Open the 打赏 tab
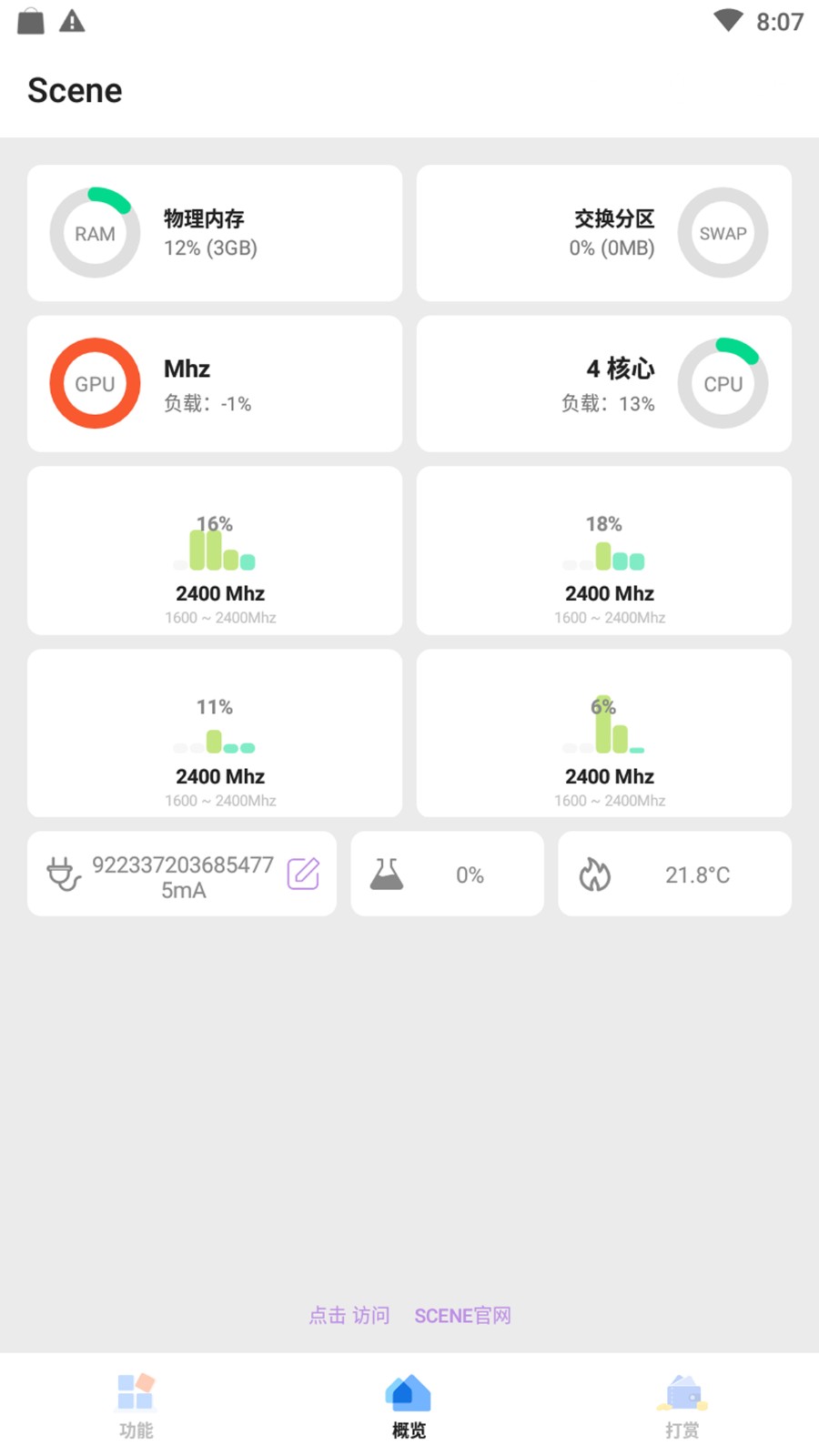The image size is (819, 1456). coord(682,1406)
